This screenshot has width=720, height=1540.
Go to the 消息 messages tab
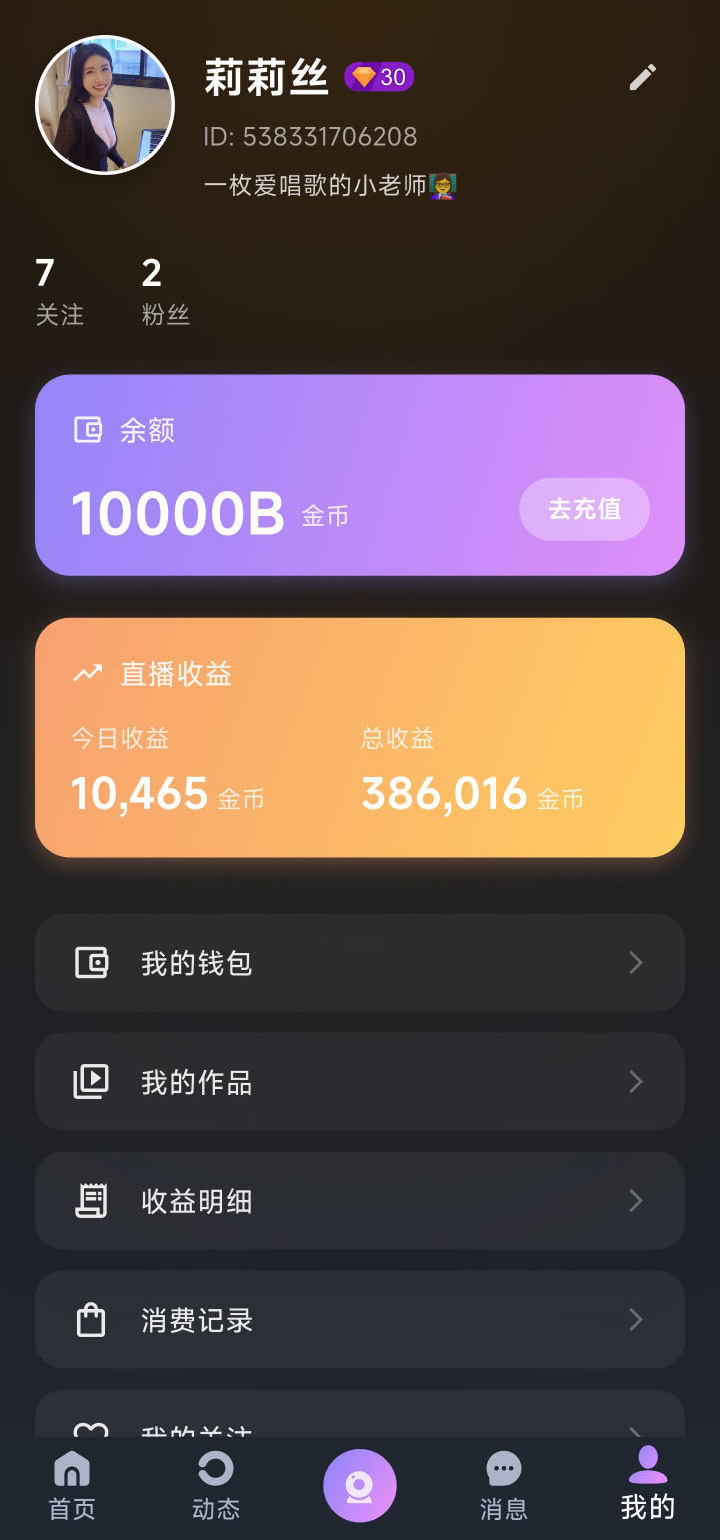504,1486
